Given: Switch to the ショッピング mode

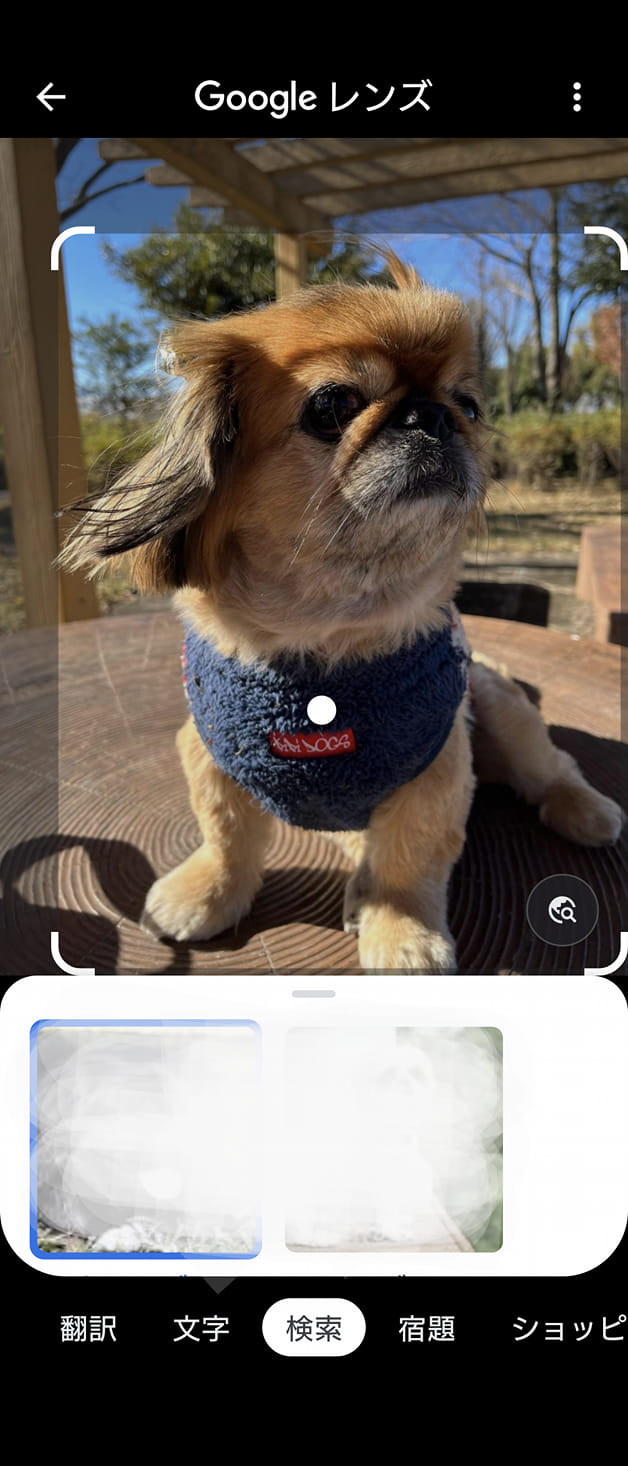Looking at the screenshot, I should point(568,1328).
